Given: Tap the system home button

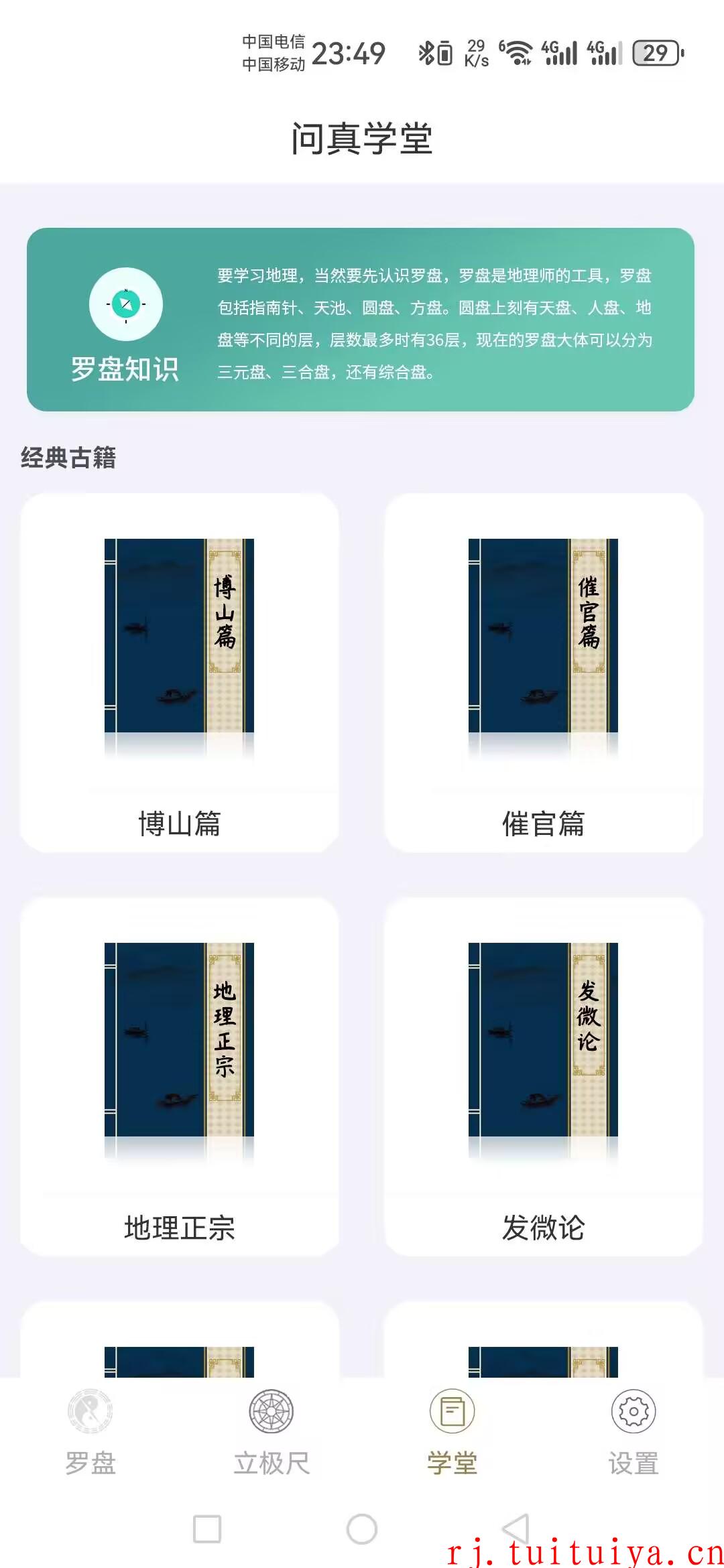Looking at the screenshot, I should [362, 1529].
